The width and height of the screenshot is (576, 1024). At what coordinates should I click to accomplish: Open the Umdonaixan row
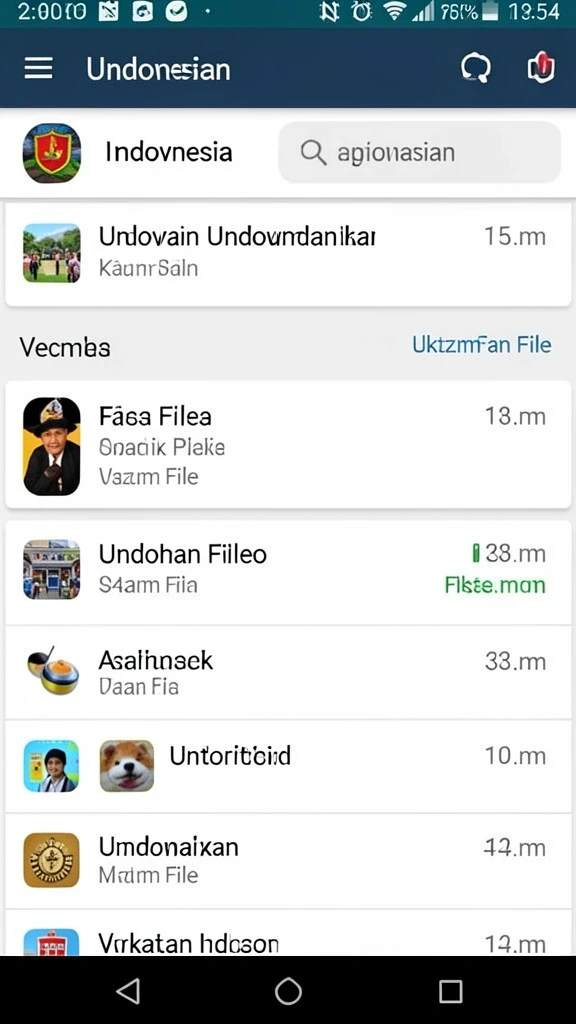(x=288, y=860)
